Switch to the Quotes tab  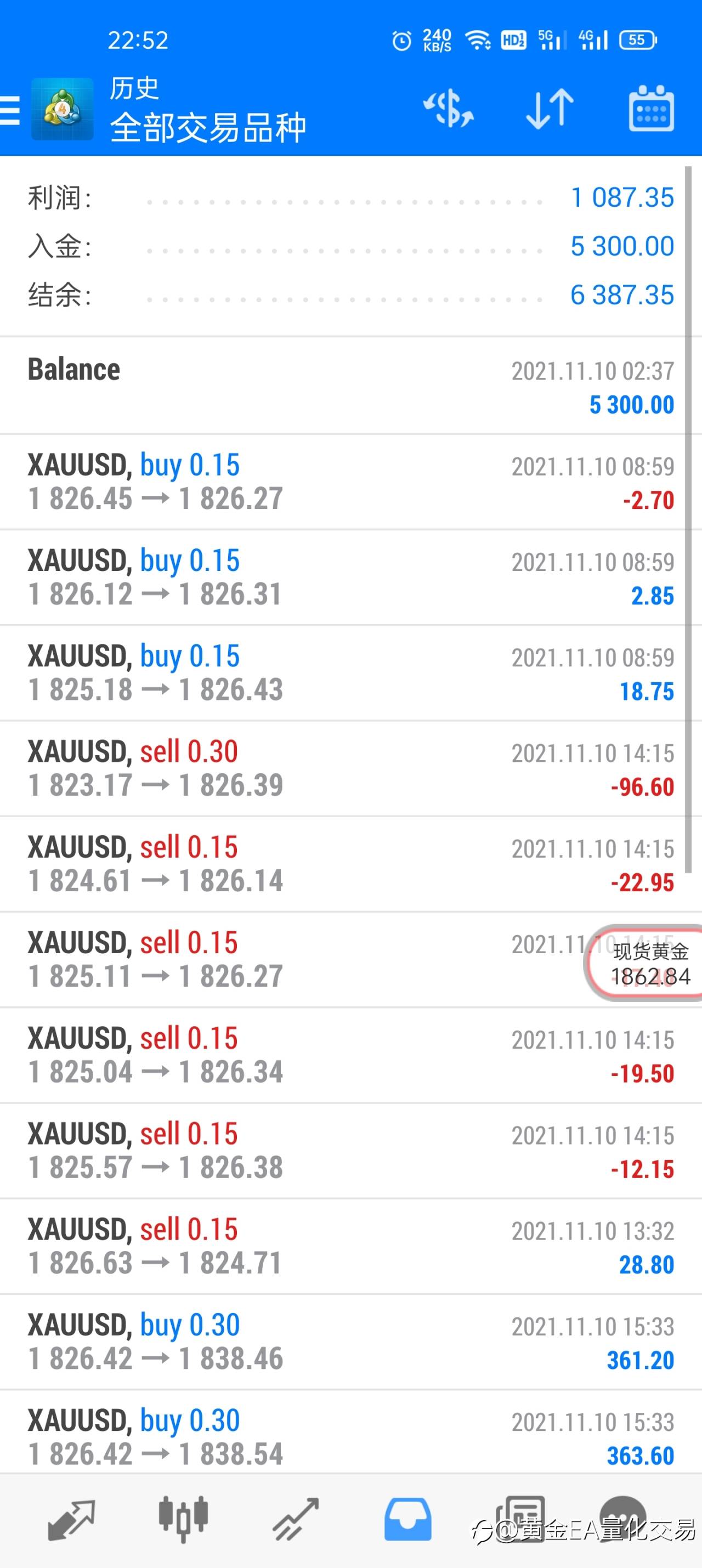pos(71,1520)
